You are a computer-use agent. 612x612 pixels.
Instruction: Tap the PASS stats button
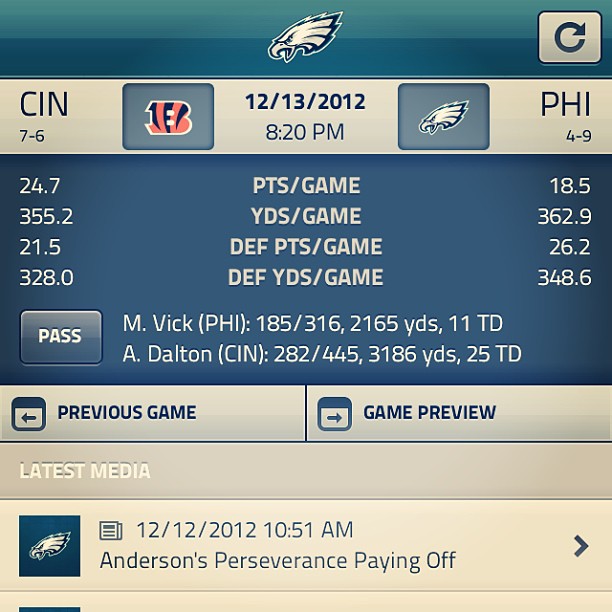(60, 336)
